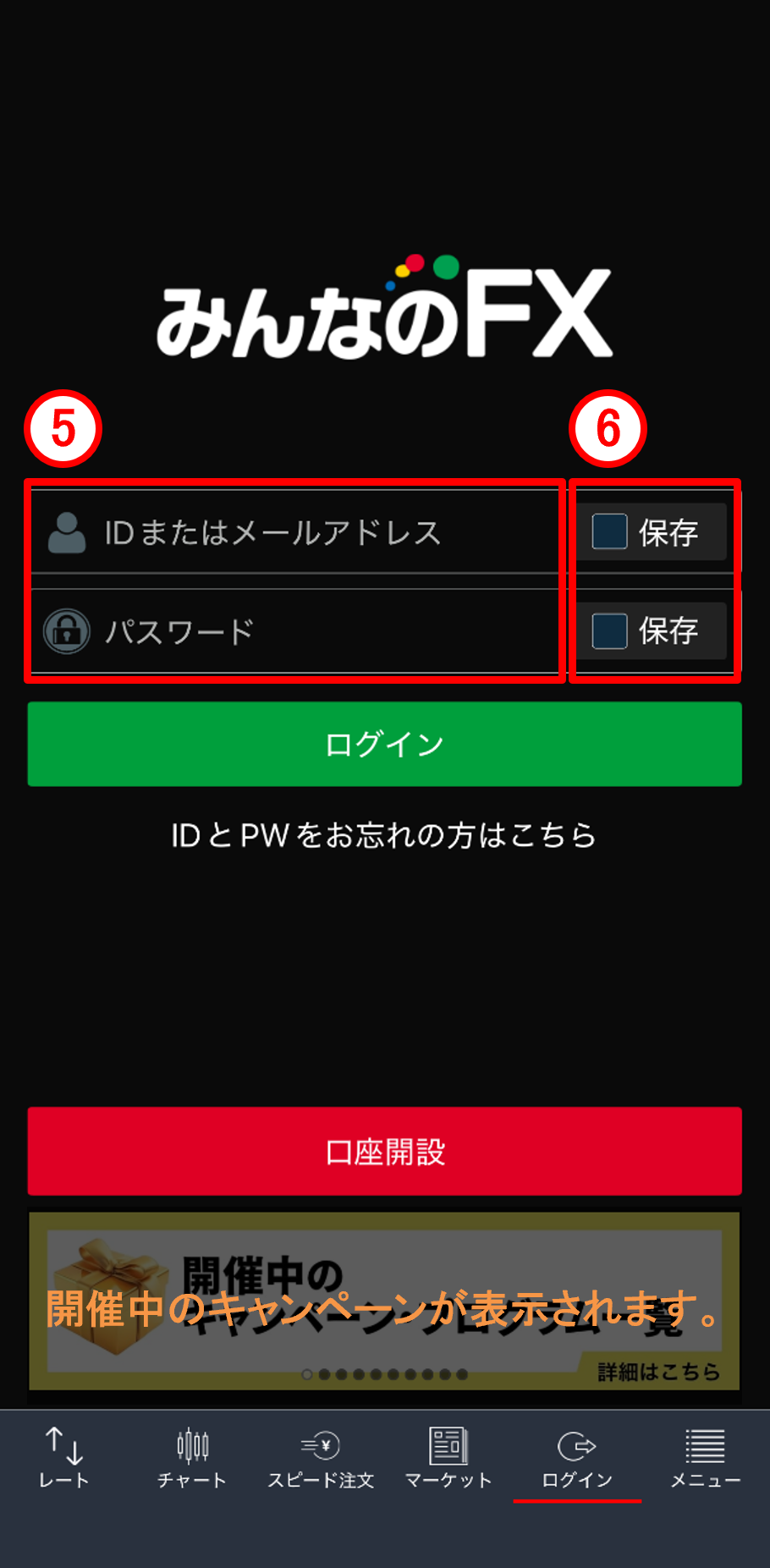The image size is (770, 1568).
Task: Check 保存 next to the password field
Action: [x=609, y=631]
